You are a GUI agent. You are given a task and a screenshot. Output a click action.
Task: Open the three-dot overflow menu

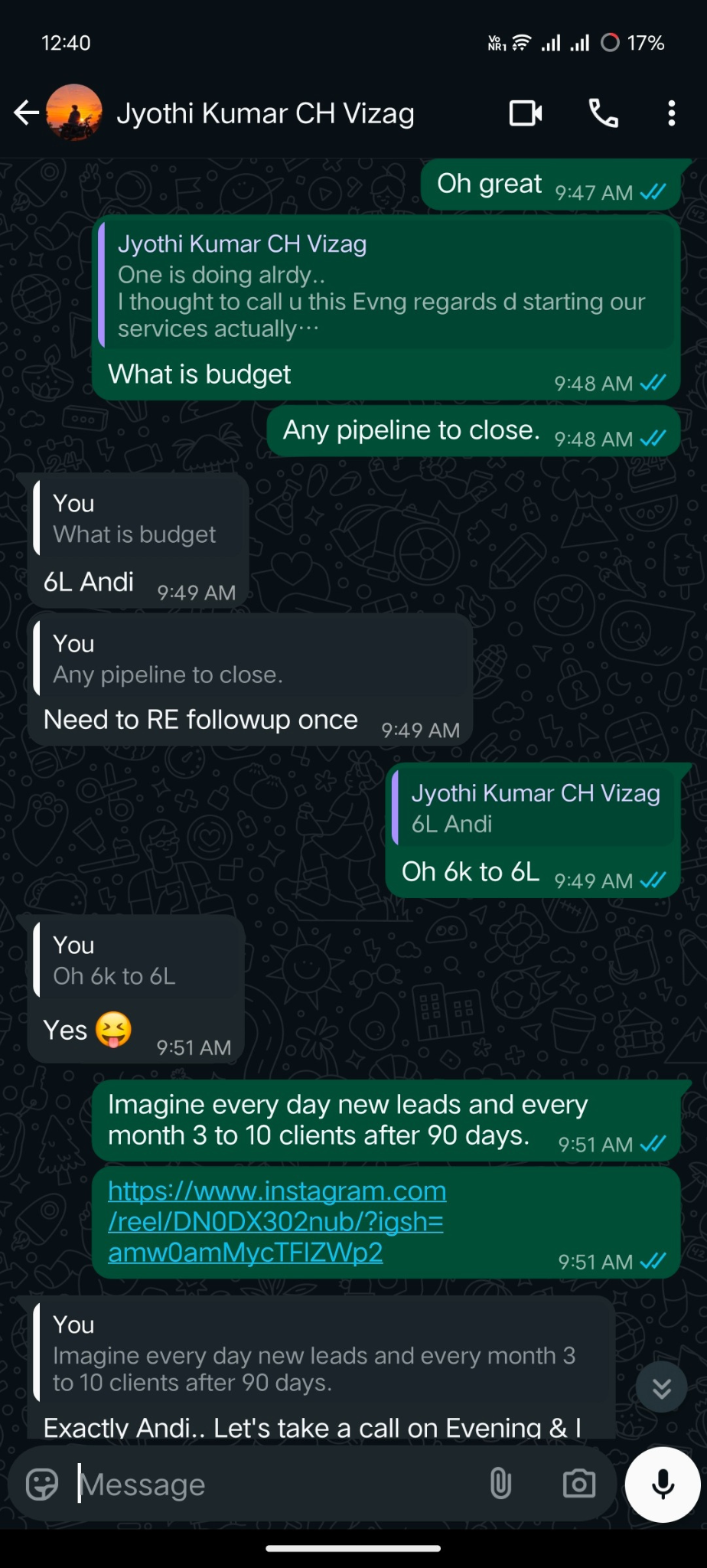click(671, 113)
